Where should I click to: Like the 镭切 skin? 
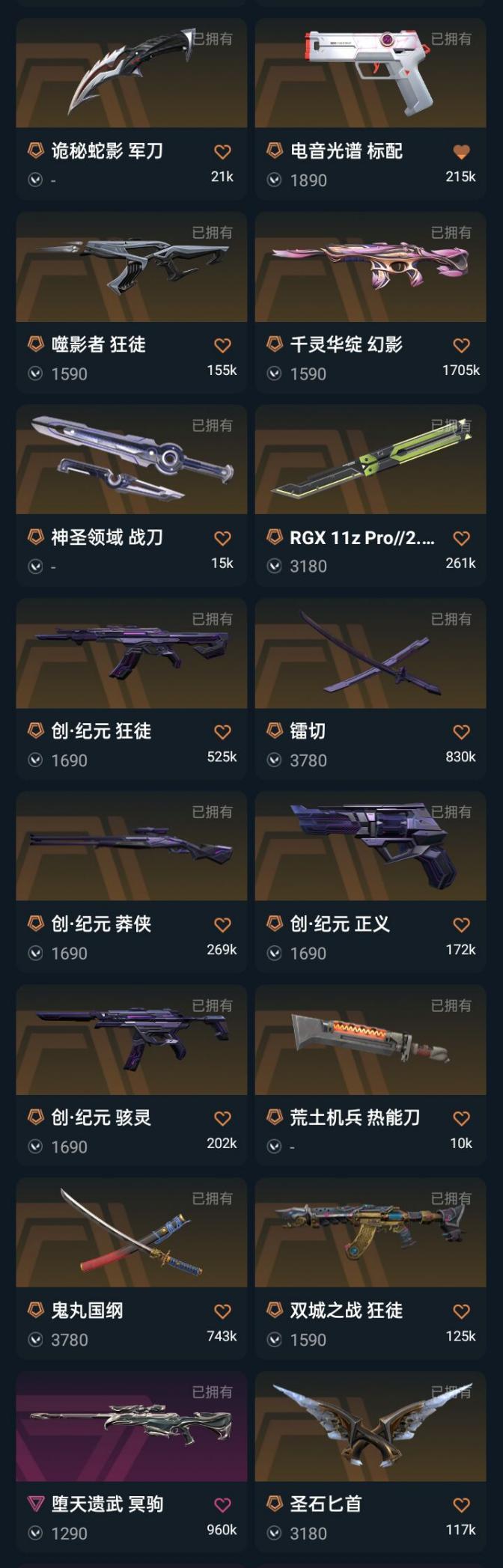461,732
